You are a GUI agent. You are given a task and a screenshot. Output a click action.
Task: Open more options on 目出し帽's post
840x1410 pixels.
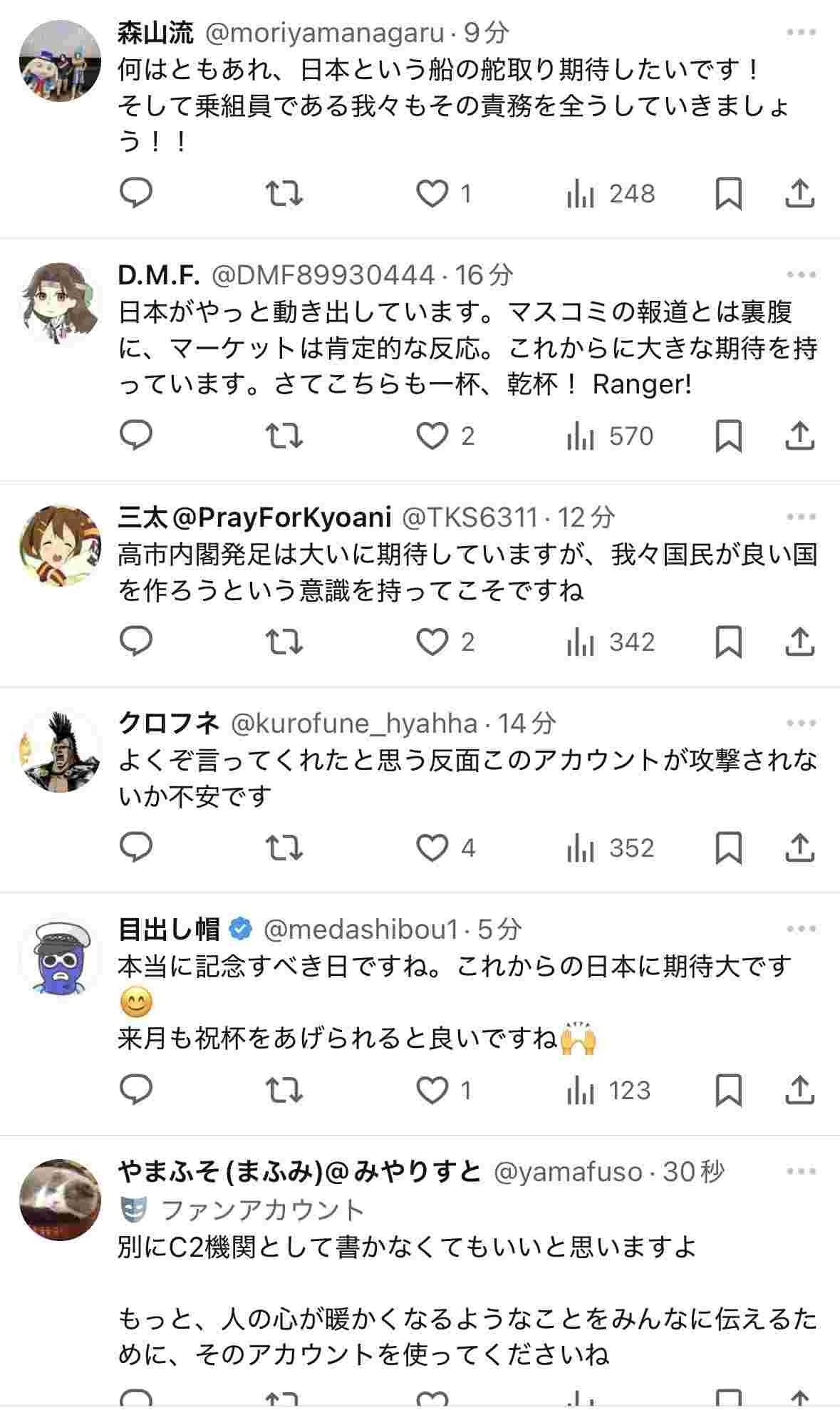pyautogui.click(x=801, y=929)
